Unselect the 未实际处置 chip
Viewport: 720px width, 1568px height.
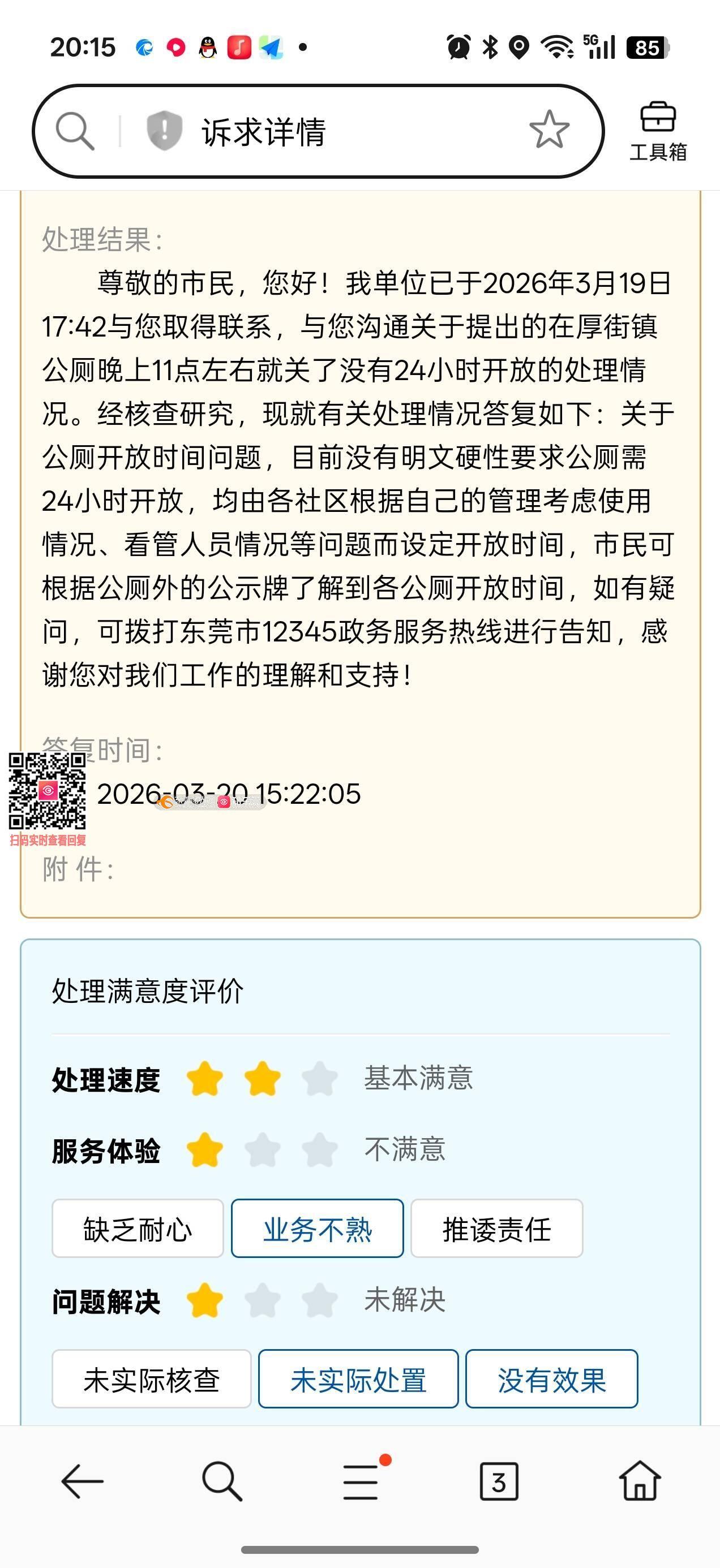[x=358, y=1379]
